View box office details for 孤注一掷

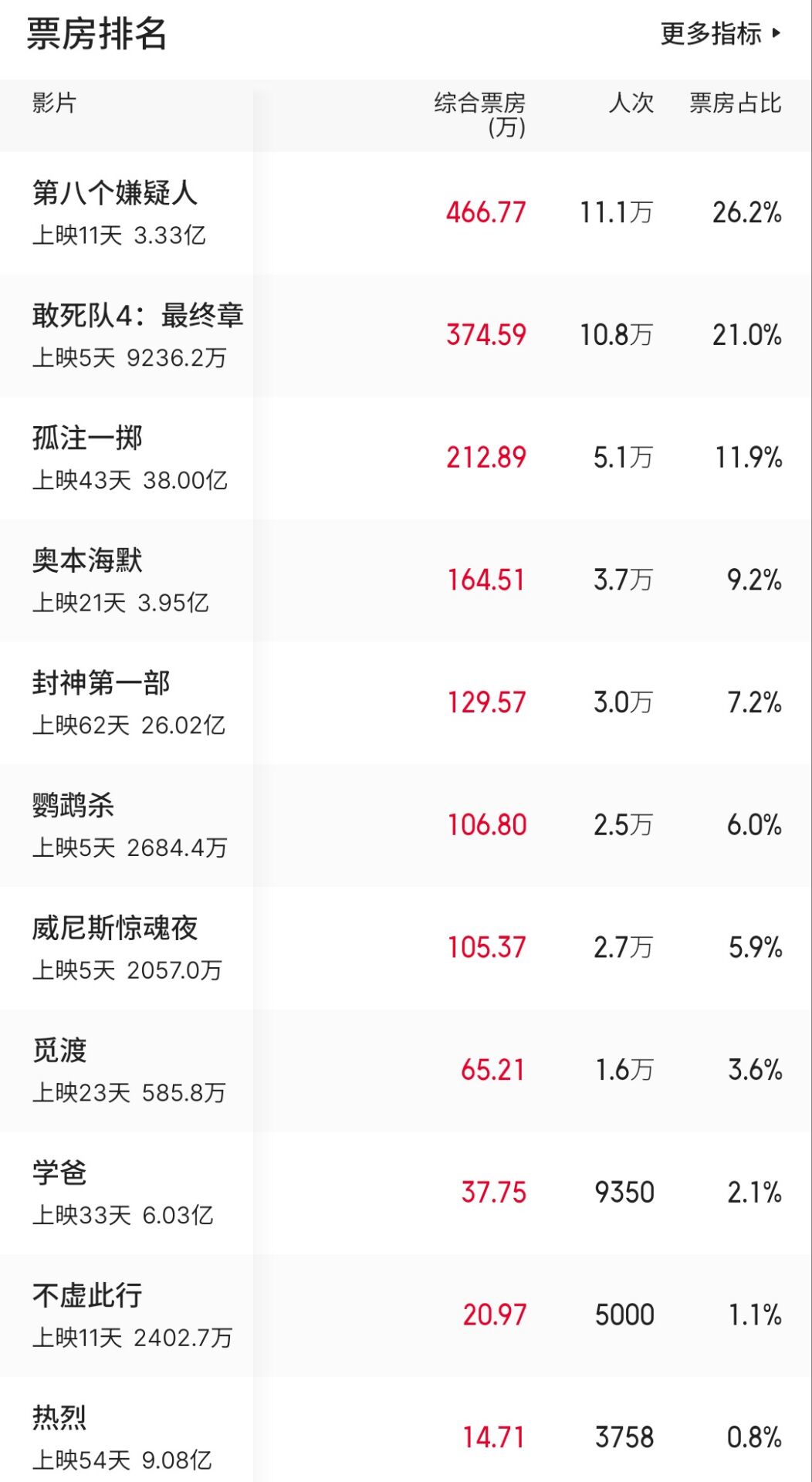click(406, 458)
